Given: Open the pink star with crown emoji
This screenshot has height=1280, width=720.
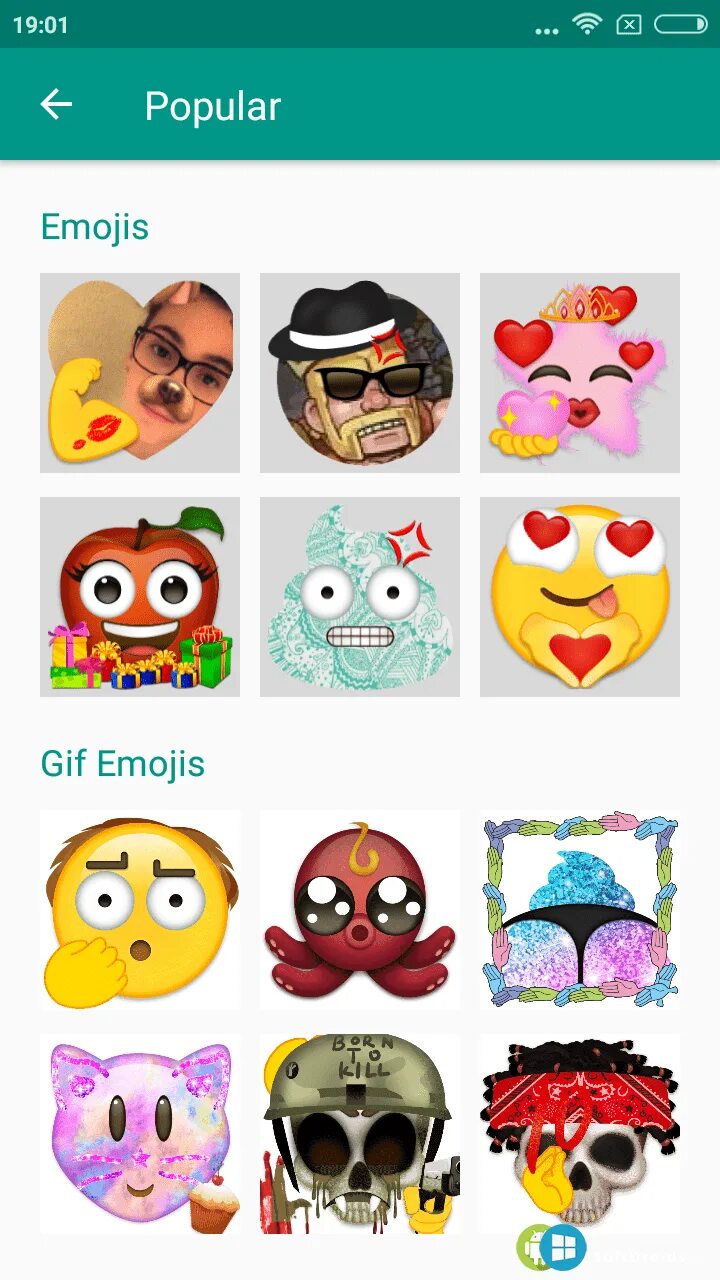Looking at the screenshot, I should (580, 373).
